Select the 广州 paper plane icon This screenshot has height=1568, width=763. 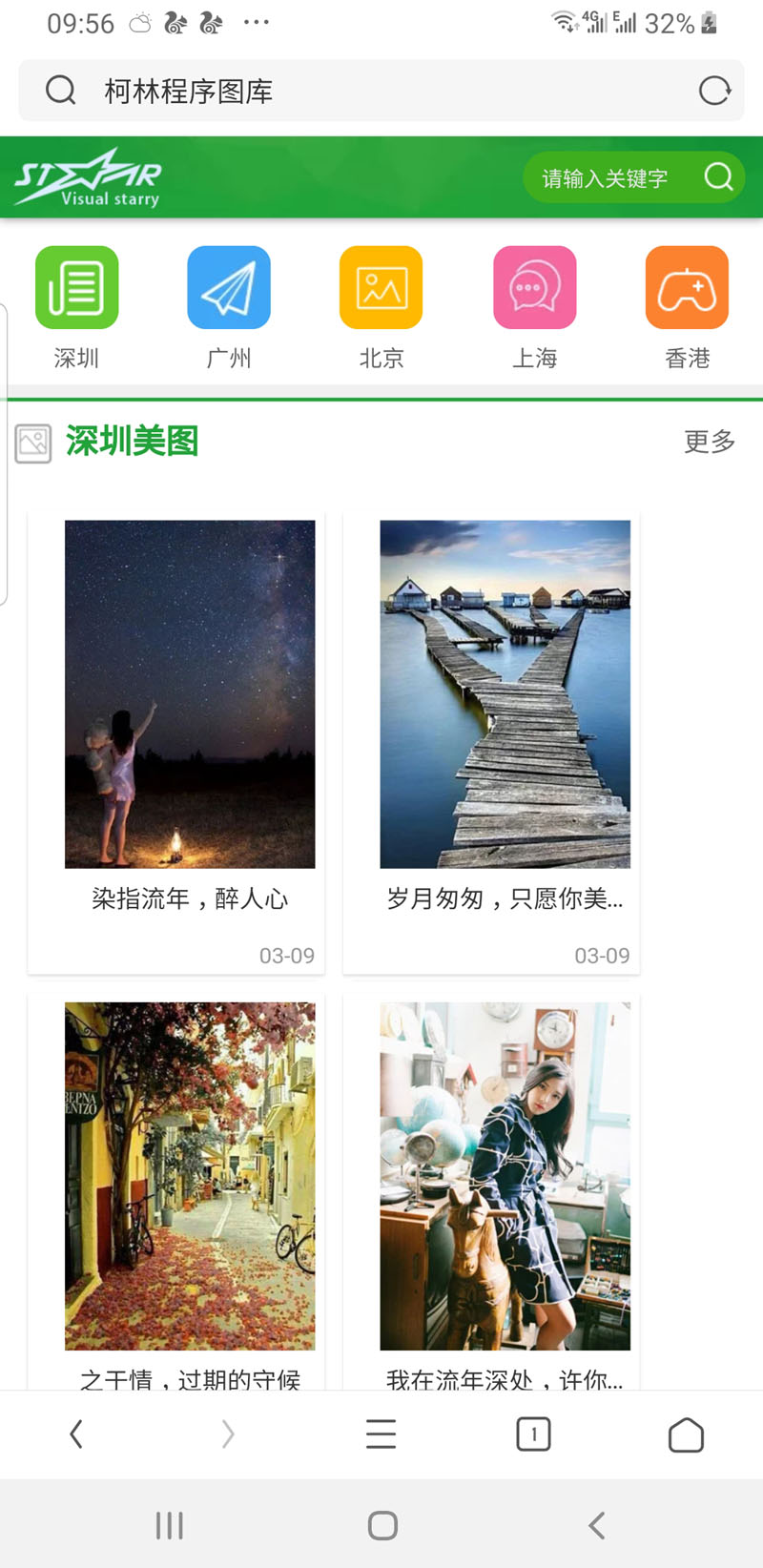click(229, 287)
